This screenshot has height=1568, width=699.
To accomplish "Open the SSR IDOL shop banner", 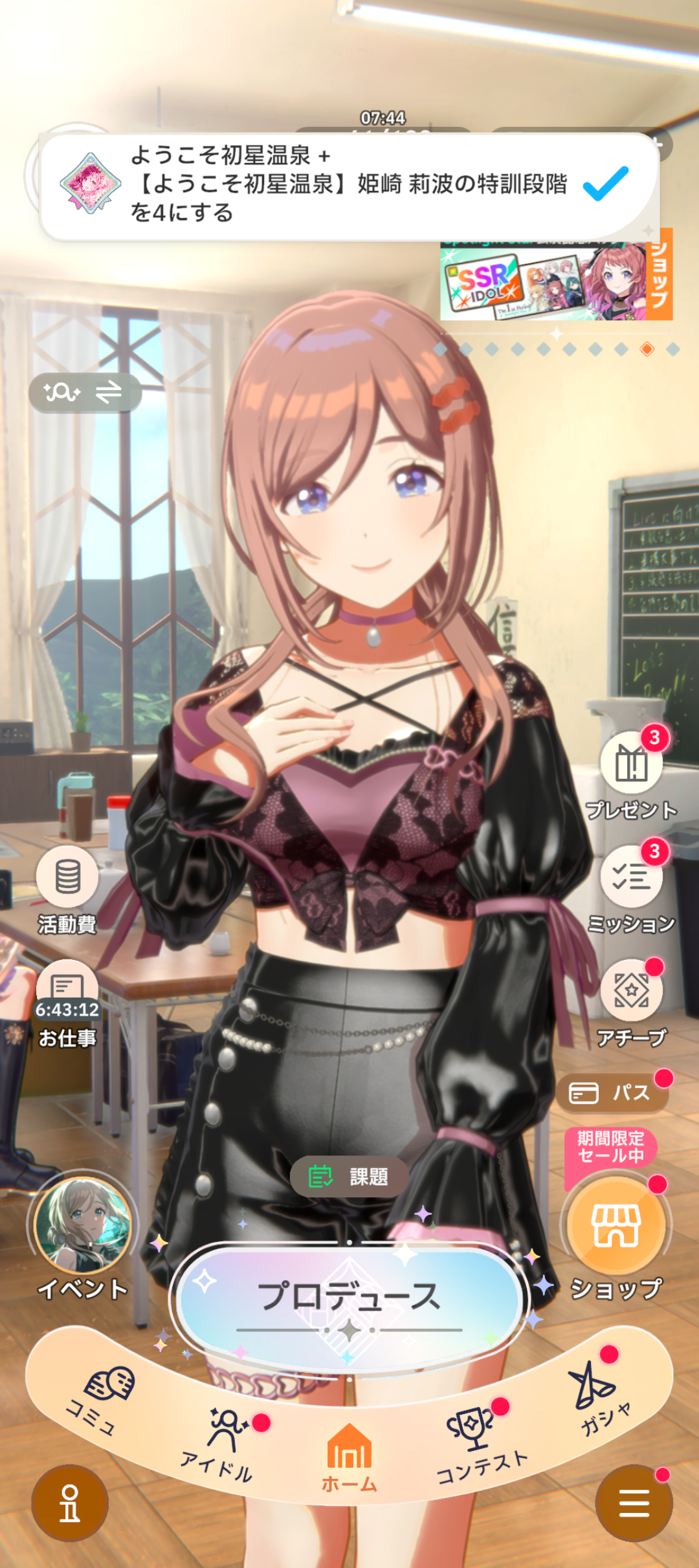I will click(x=557, y=281).
